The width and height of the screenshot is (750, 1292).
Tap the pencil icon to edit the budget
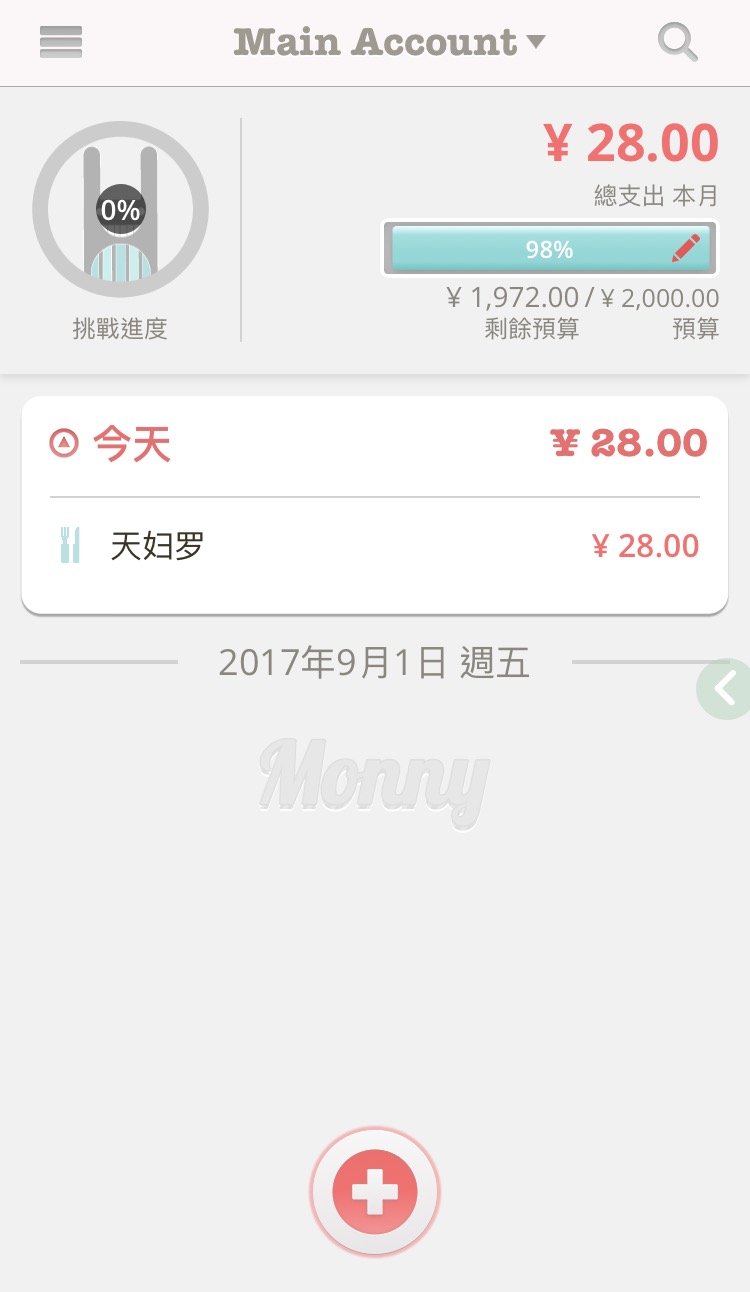click(690, 248)
